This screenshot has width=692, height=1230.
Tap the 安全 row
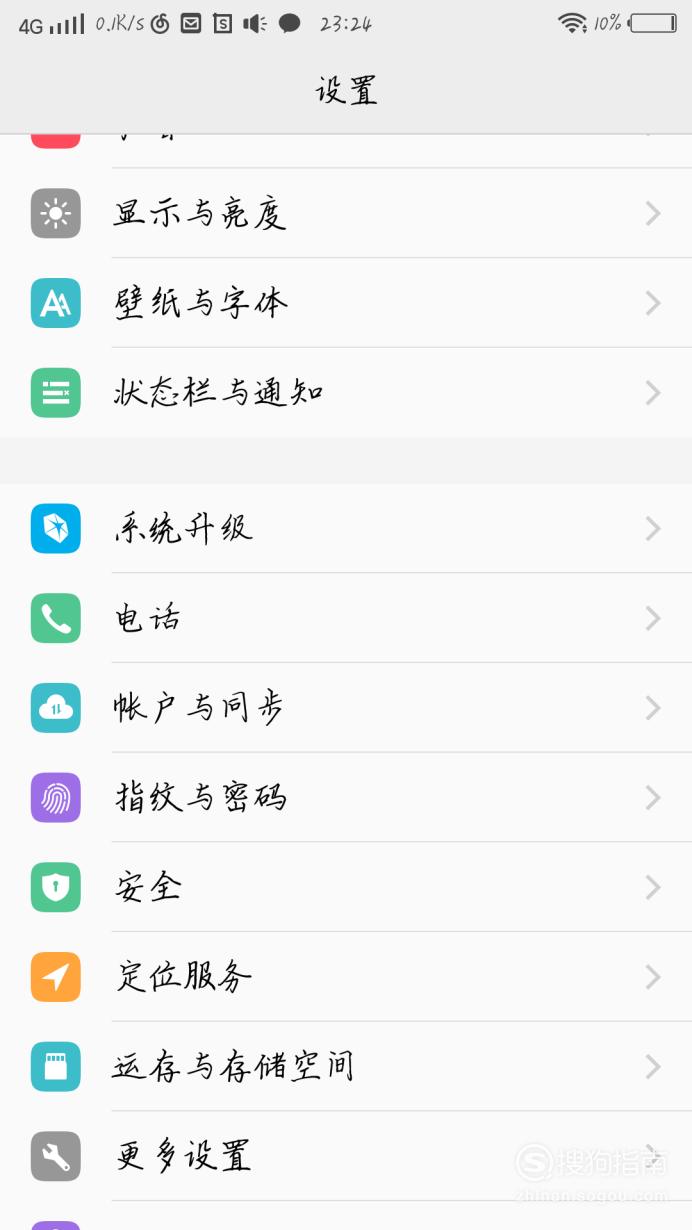pos(346,887)
